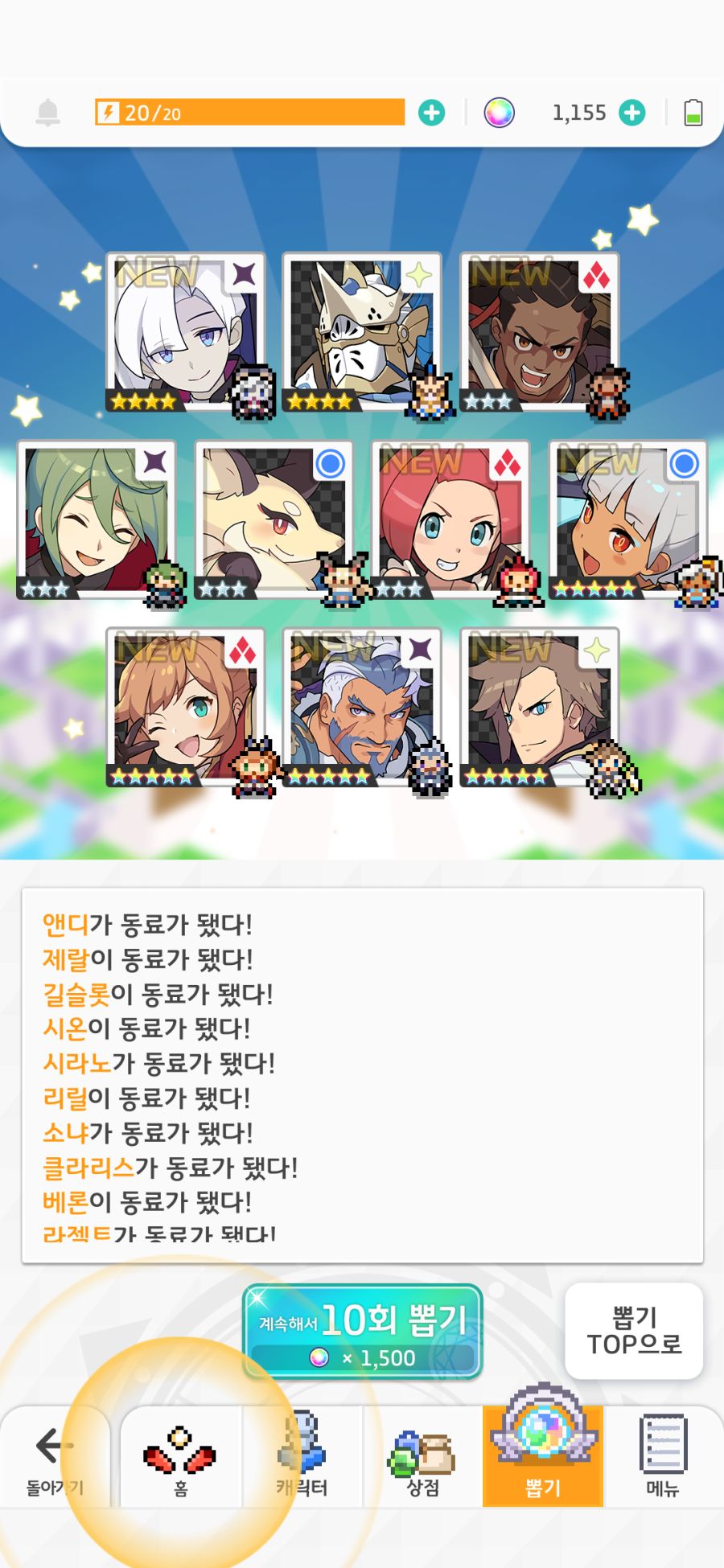Open the 상점 tab
This screenshot has height=1568, width=724.
coord(422,1457)
